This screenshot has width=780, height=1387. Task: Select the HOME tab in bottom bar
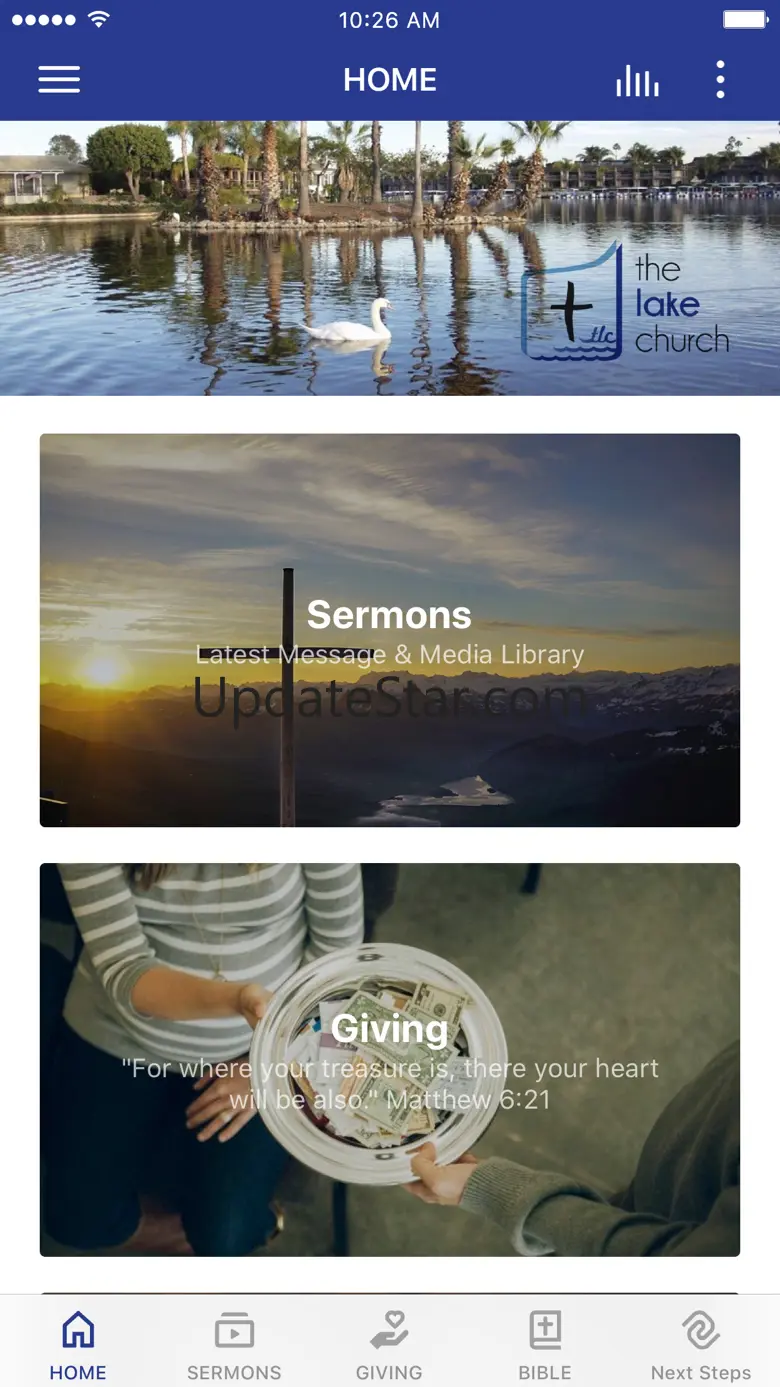click(x=78, y=1345)
